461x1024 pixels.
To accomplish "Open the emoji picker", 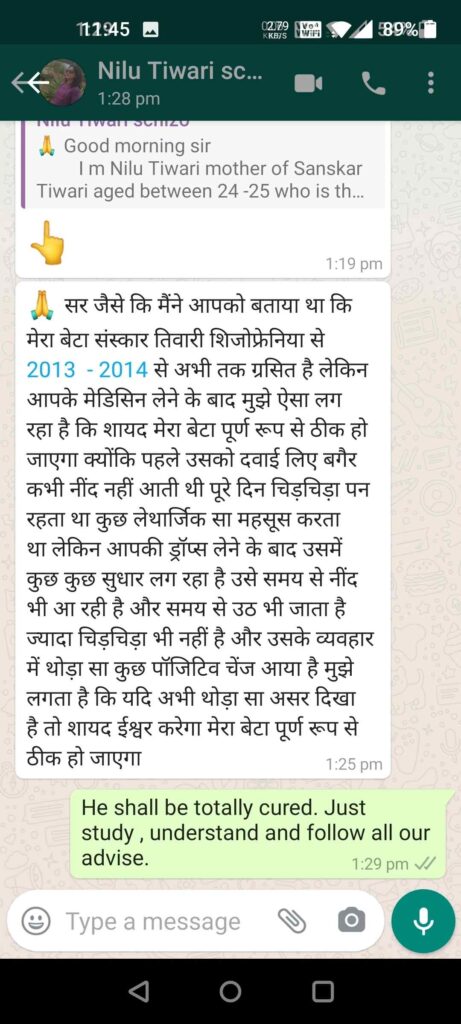I will tap(35, 921).
